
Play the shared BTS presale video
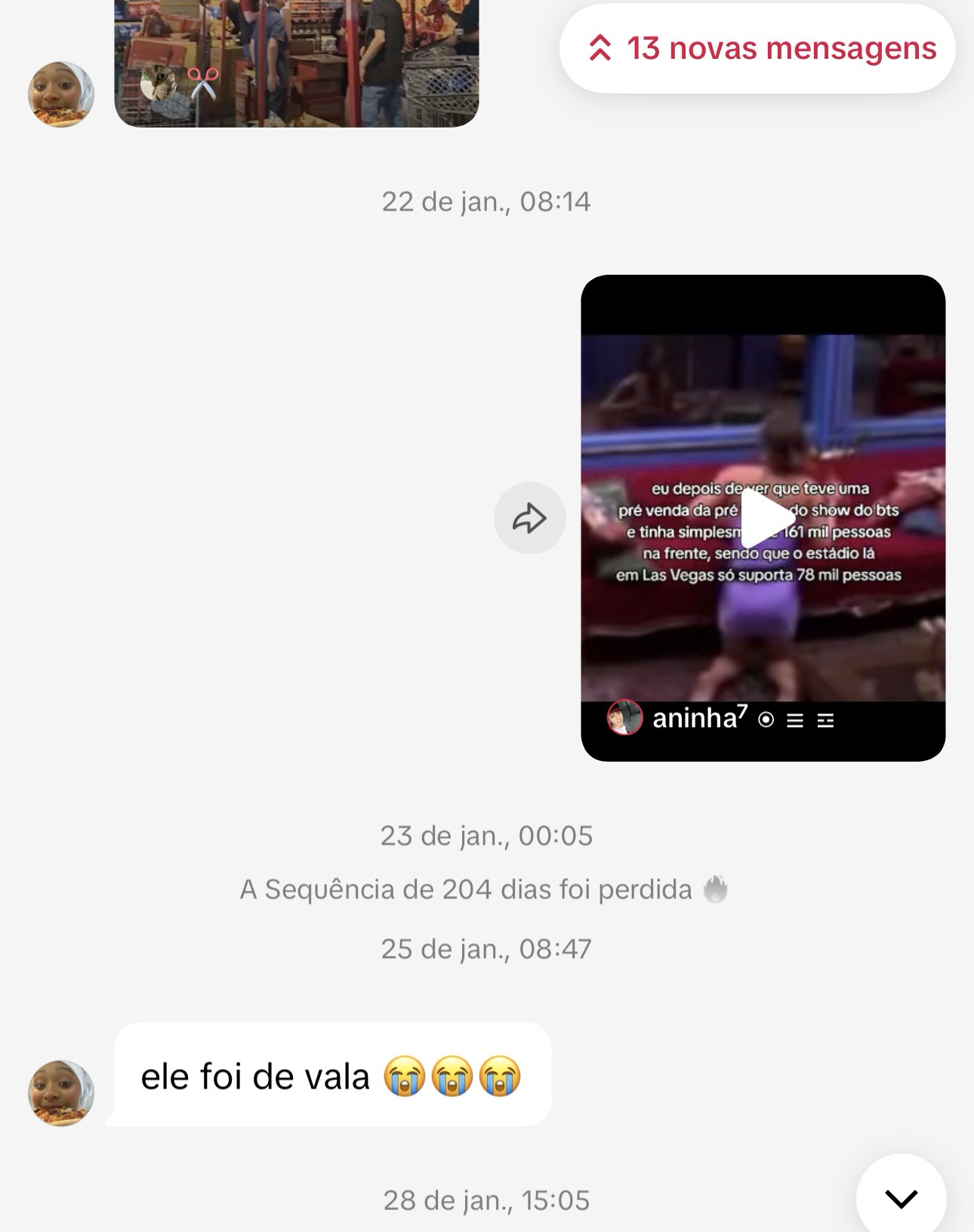[x=764, y=519]
